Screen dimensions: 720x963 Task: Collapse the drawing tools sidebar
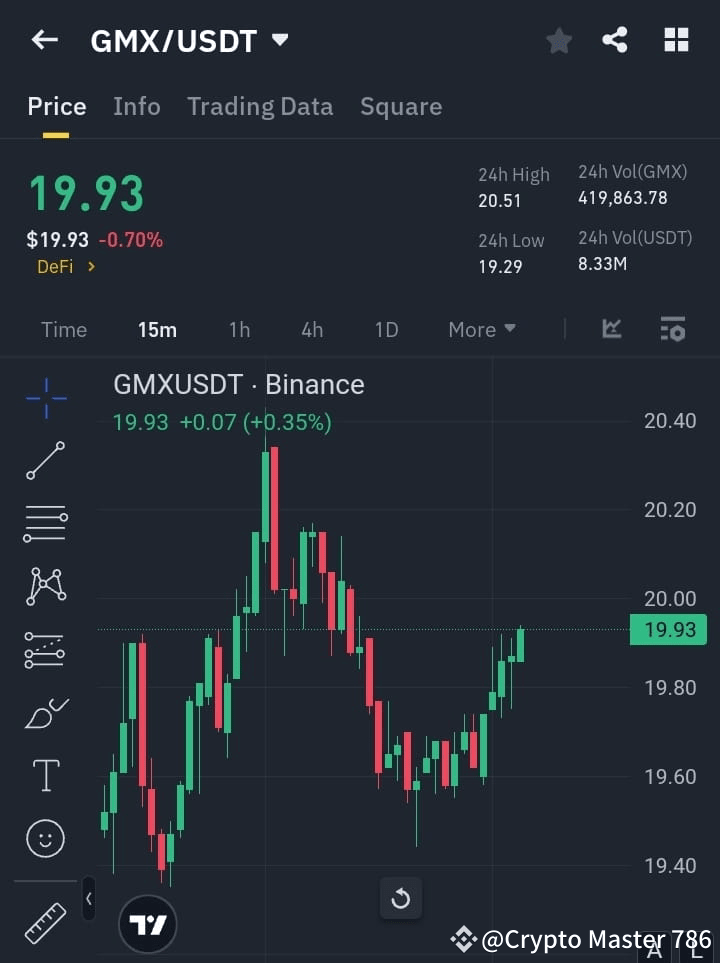pyautogui.click(x=89, y=899)
